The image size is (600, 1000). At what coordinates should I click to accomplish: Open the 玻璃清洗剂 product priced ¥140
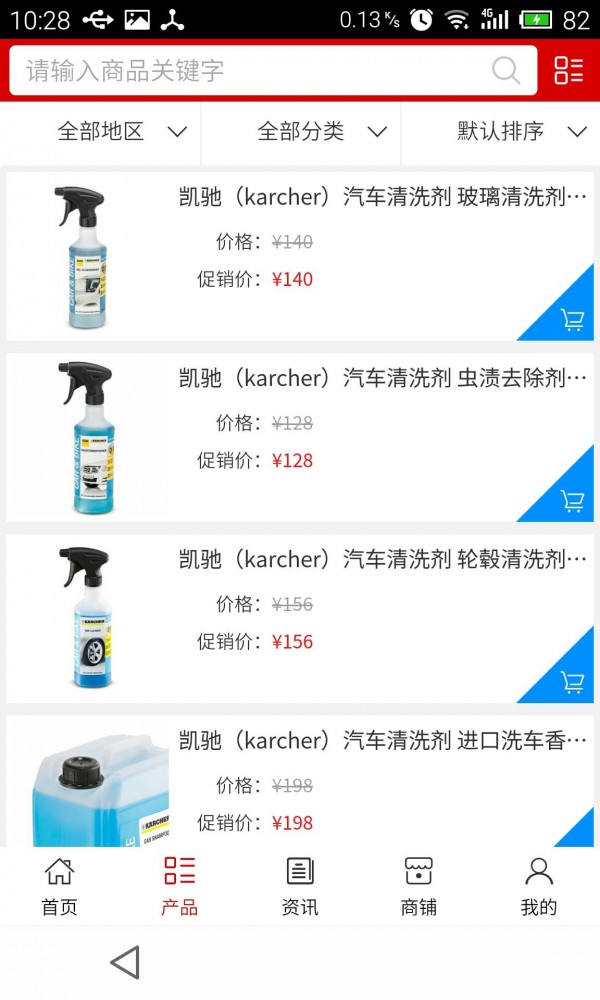tap(382, 197)
